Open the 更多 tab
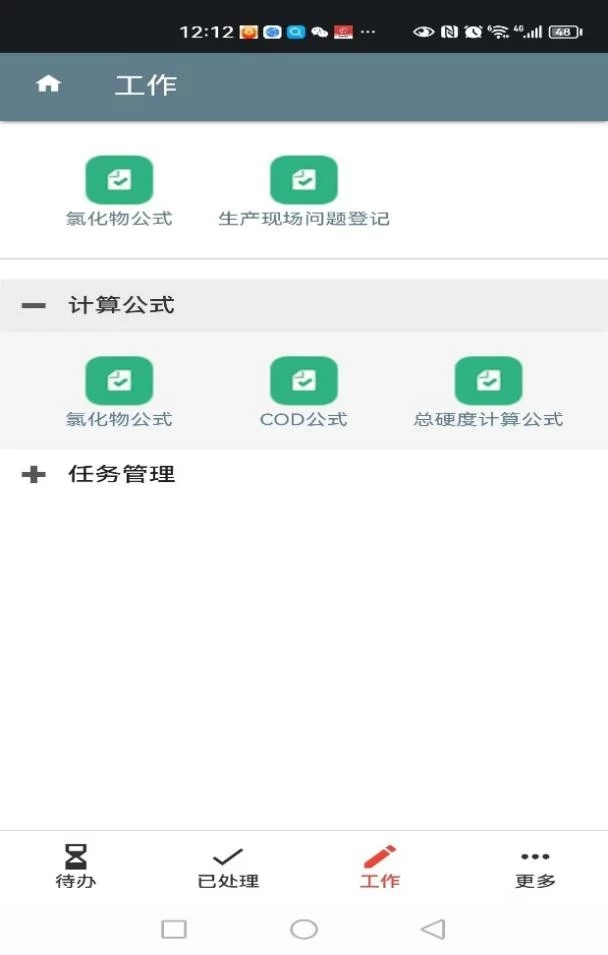Image resolution: width=608 pixels, height=955 pixels. 535,866
